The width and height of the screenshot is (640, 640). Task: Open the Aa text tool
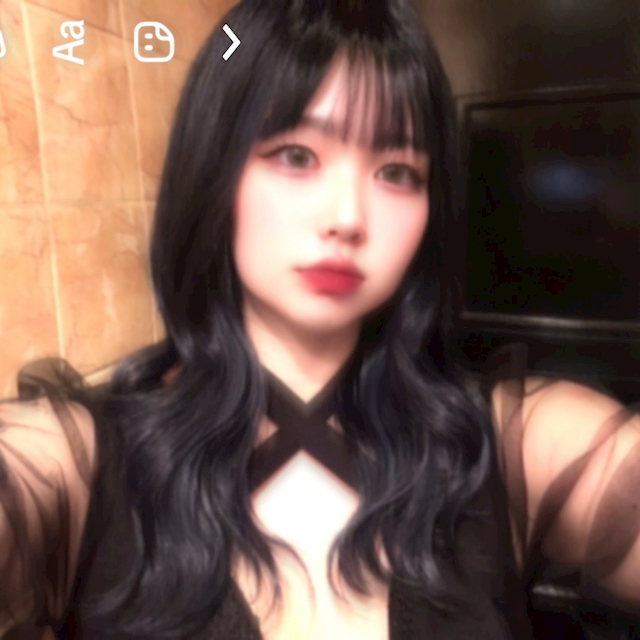click(69, 42)
